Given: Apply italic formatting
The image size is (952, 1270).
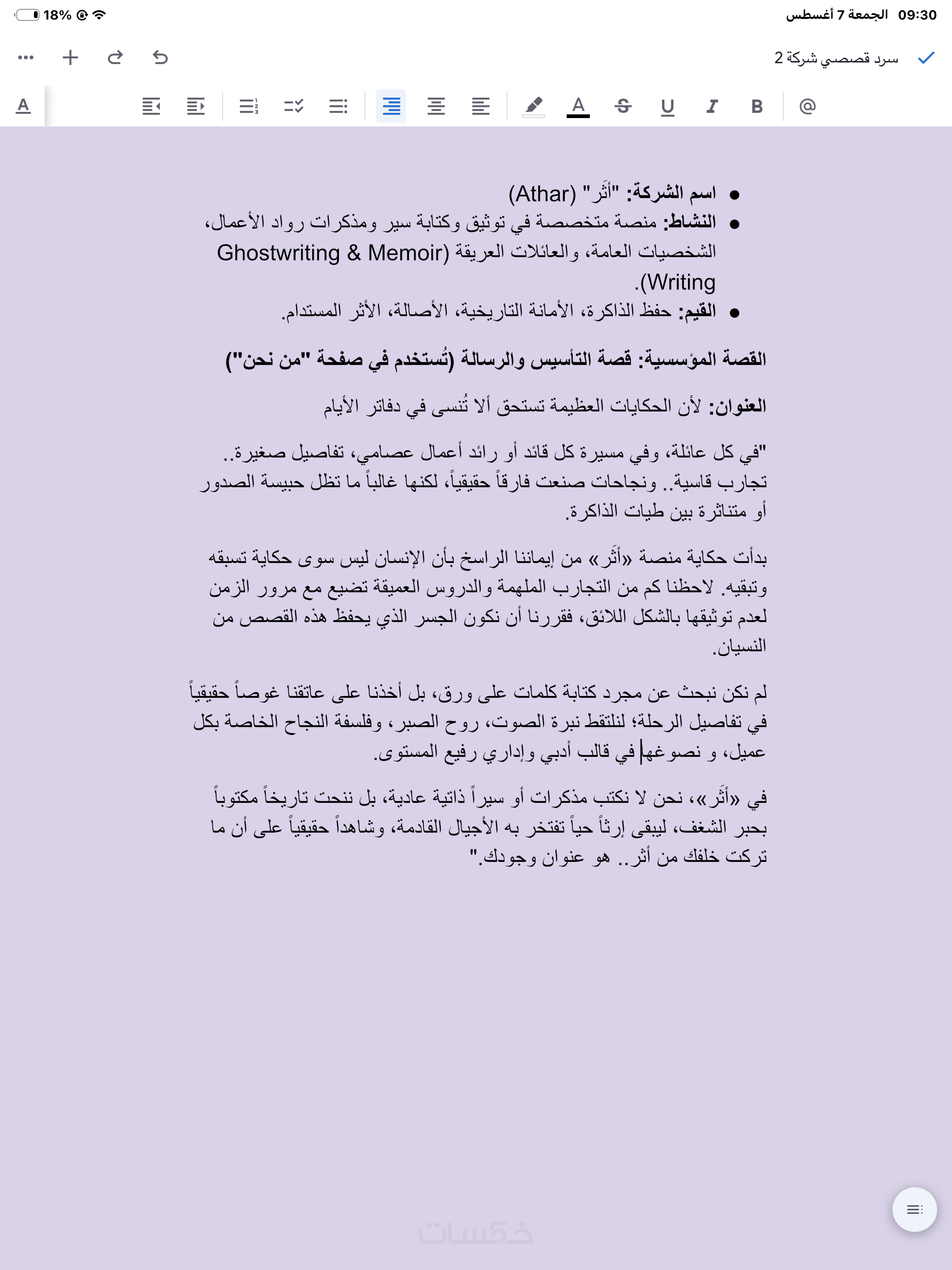Looking at the screenshot, I should click(x=712, y=106).
